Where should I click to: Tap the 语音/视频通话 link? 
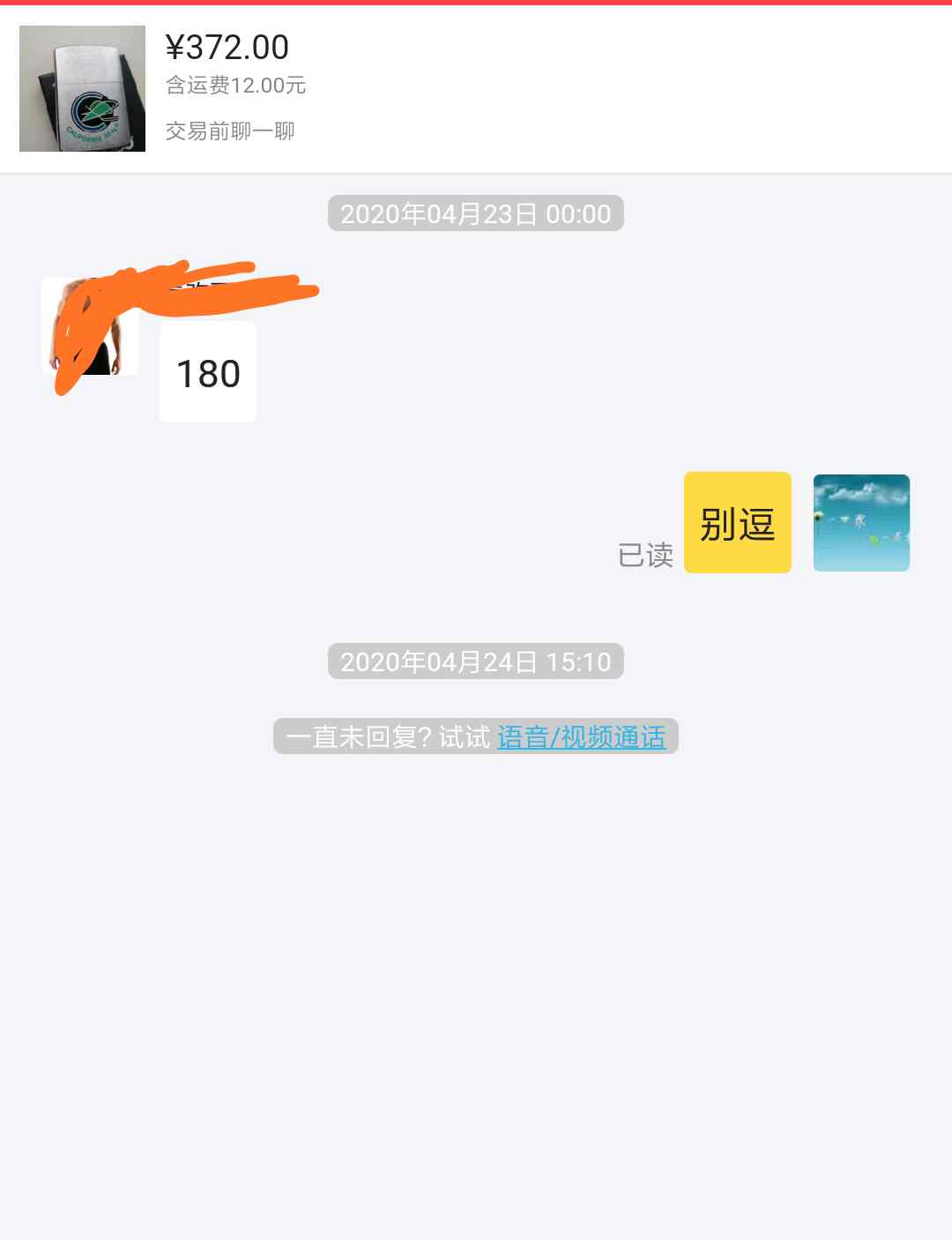pos(581,737)
